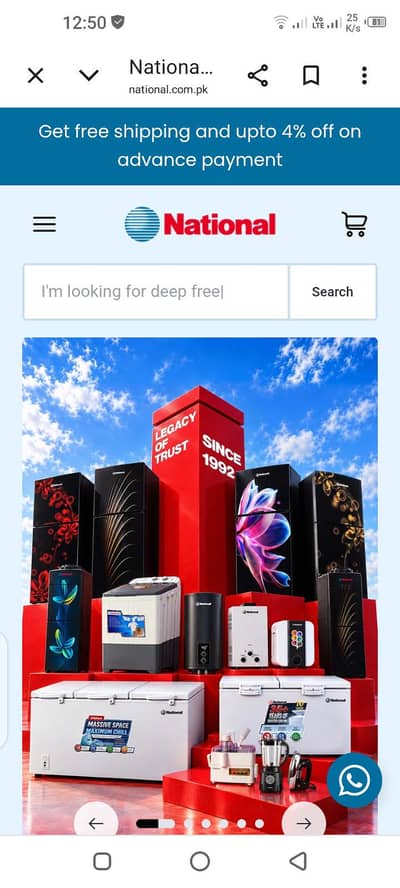View the shopping cart
The image size is (400, 888).
pyautogui.click(x=354, y=224)
